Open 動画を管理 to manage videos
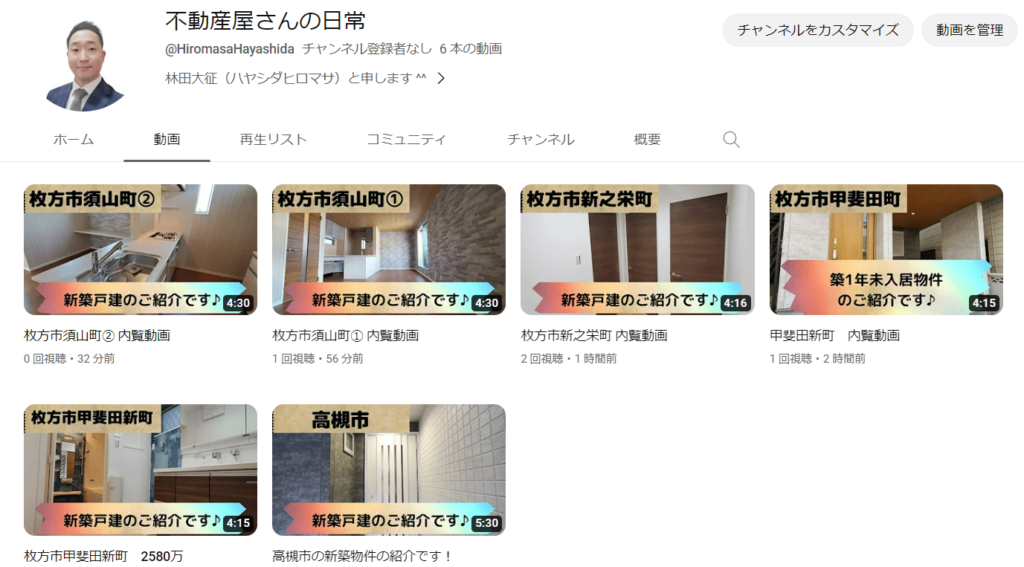This screenshot has height=567, width=1024. click(x=969, y=30)
